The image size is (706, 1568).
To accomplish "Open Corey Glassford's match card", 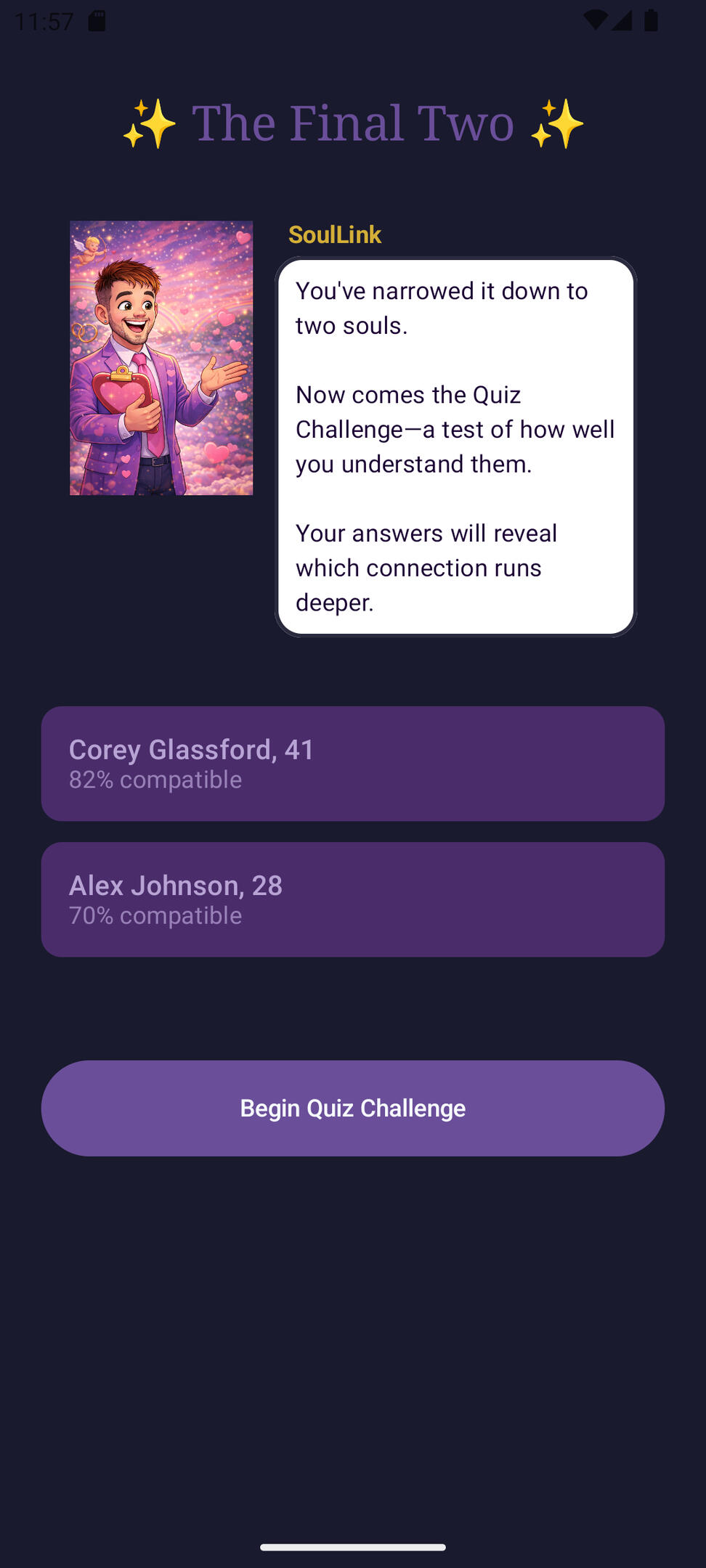I will click(352, 763).
